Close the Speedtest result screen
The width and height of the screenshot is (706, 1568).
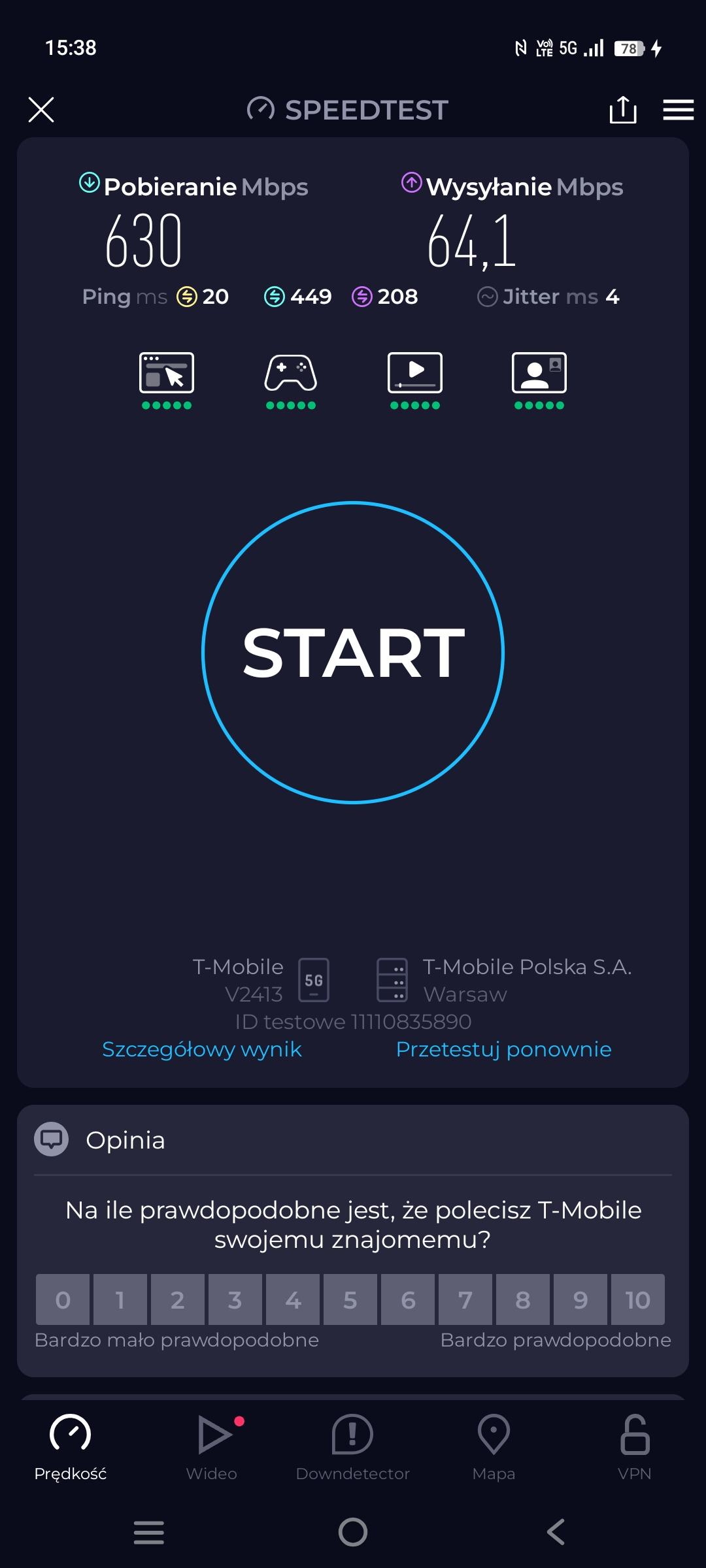[41, 110]
